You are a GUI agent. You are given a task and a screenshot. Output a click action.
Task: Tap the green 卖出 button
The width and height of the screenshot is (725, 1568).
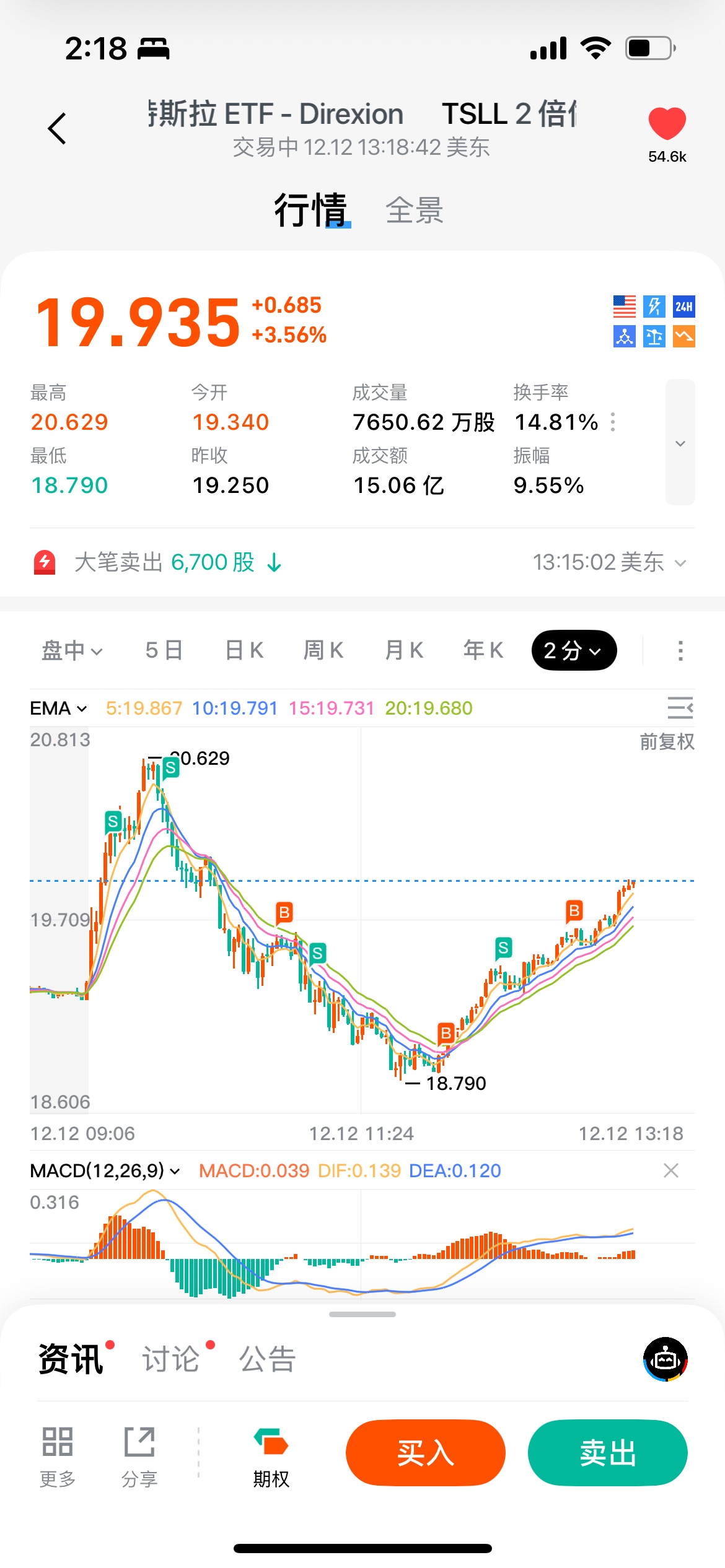pyautogui.click(x=607, y=1453)
